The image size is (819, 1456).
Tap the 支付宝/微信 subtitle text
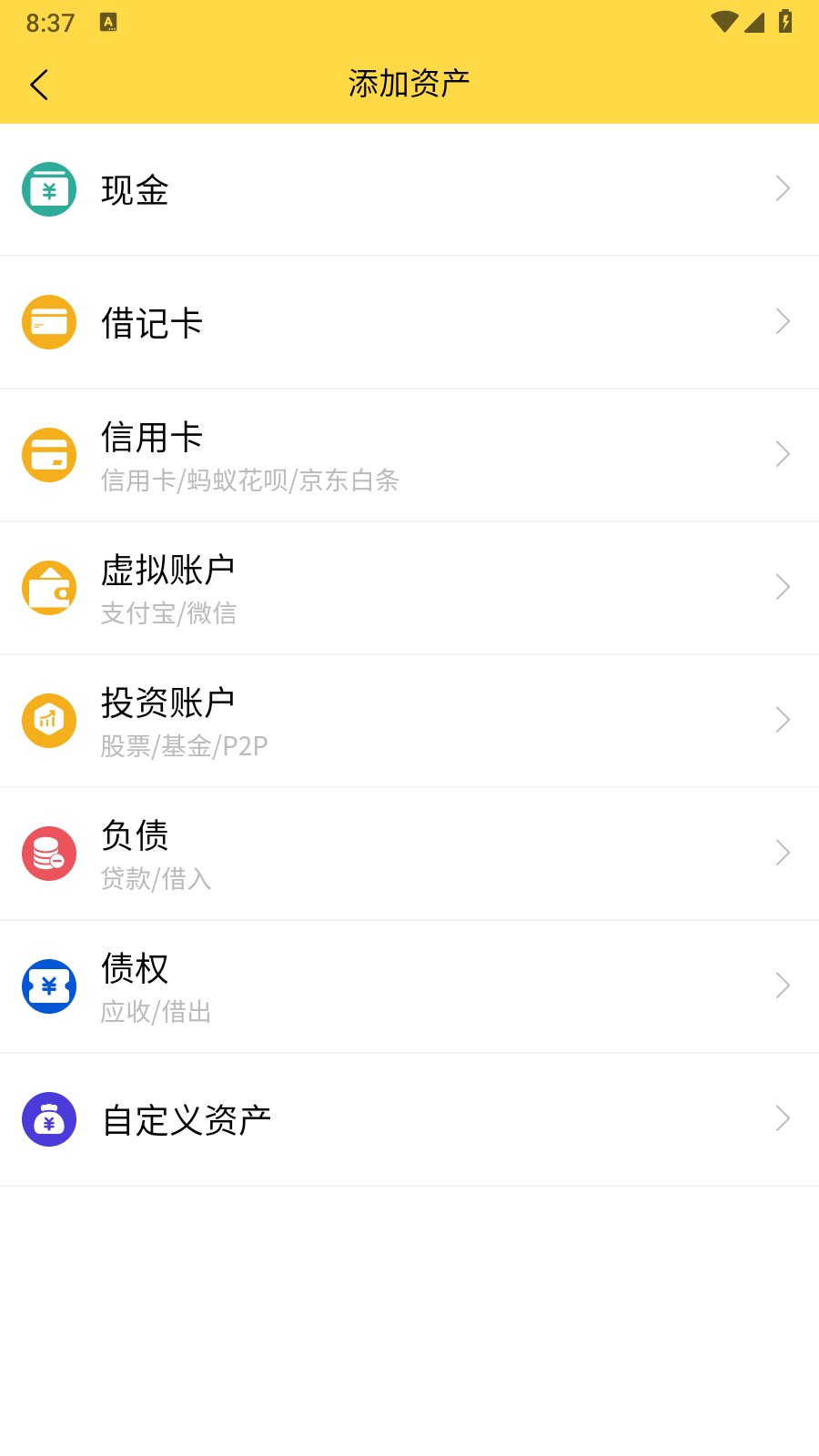169,612
